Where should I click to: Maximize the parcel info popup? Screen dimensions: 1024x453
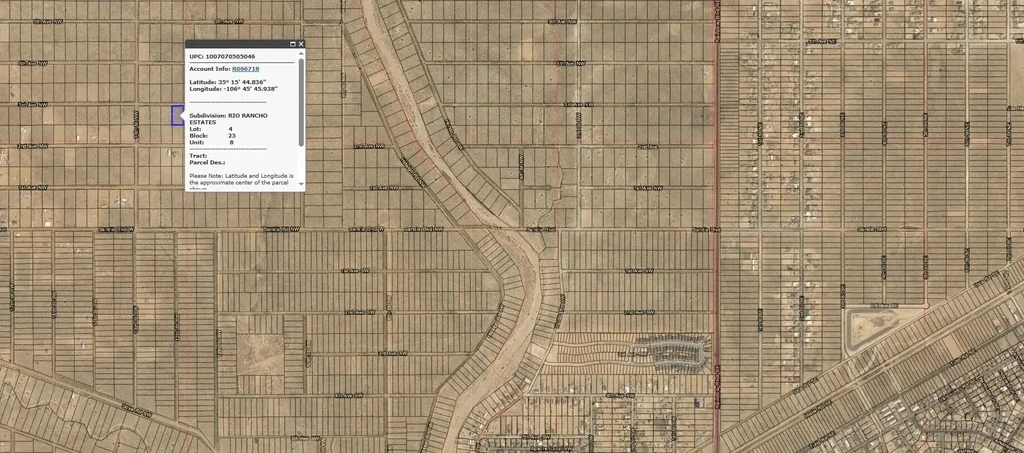pyautogui.click(x=292, y=44)
